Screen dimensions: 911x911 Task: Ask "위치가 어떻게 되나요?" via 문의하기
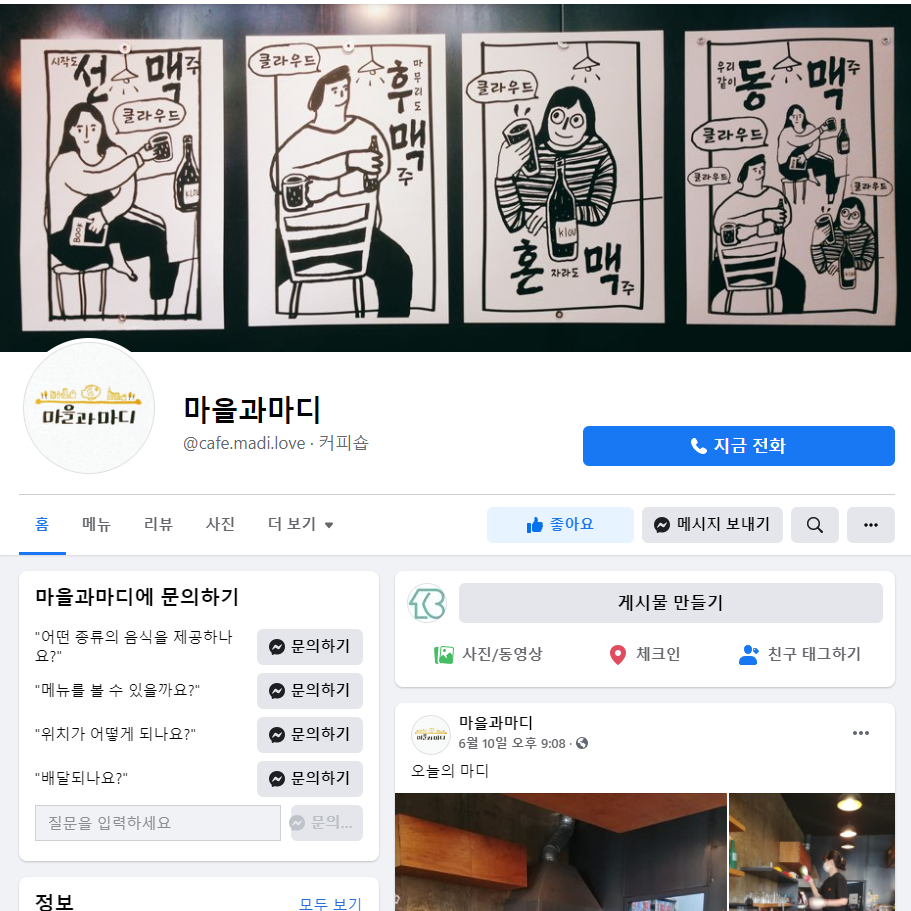309,734
